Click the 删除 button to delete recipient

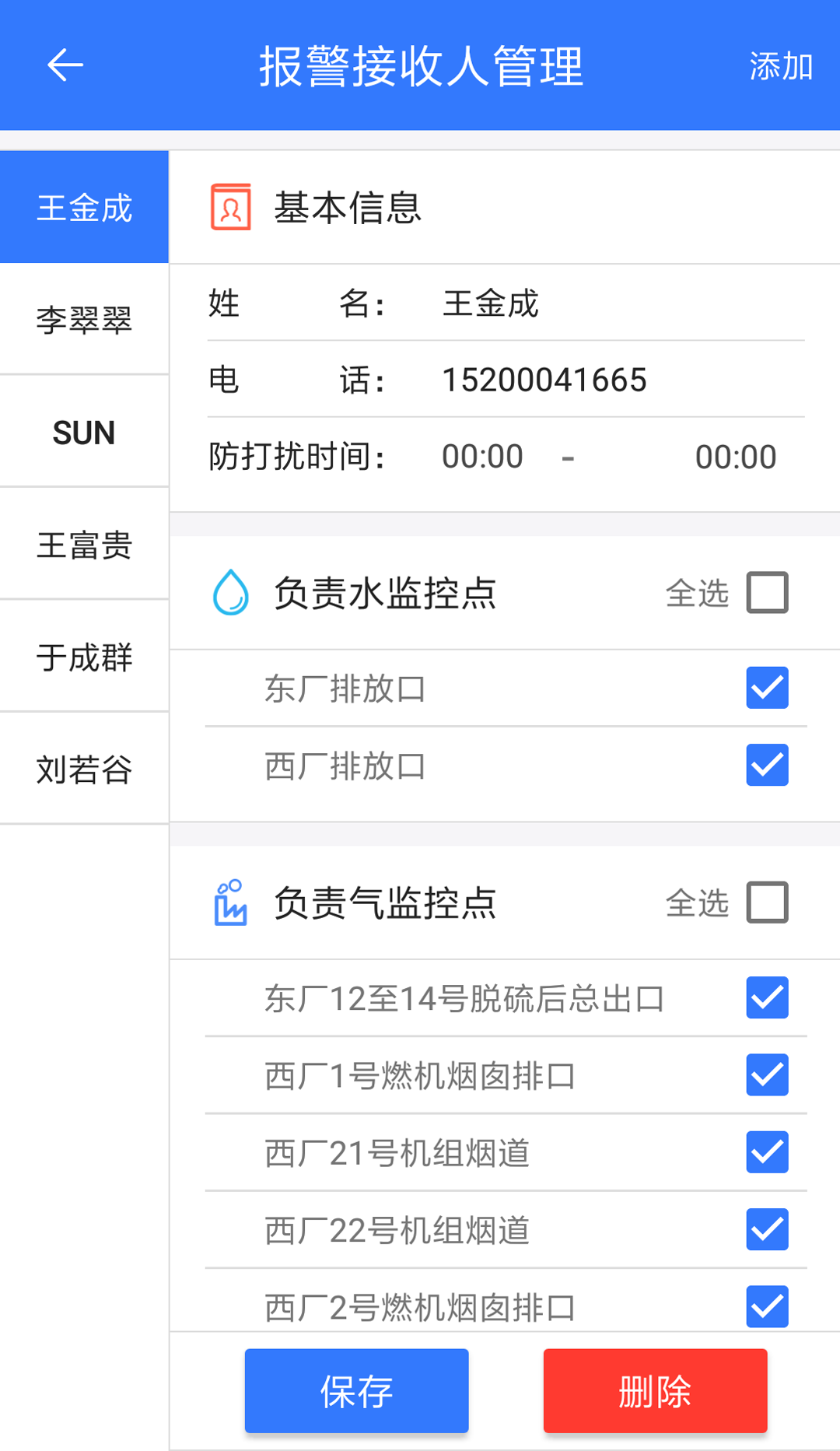click(x=655, y=1390)
